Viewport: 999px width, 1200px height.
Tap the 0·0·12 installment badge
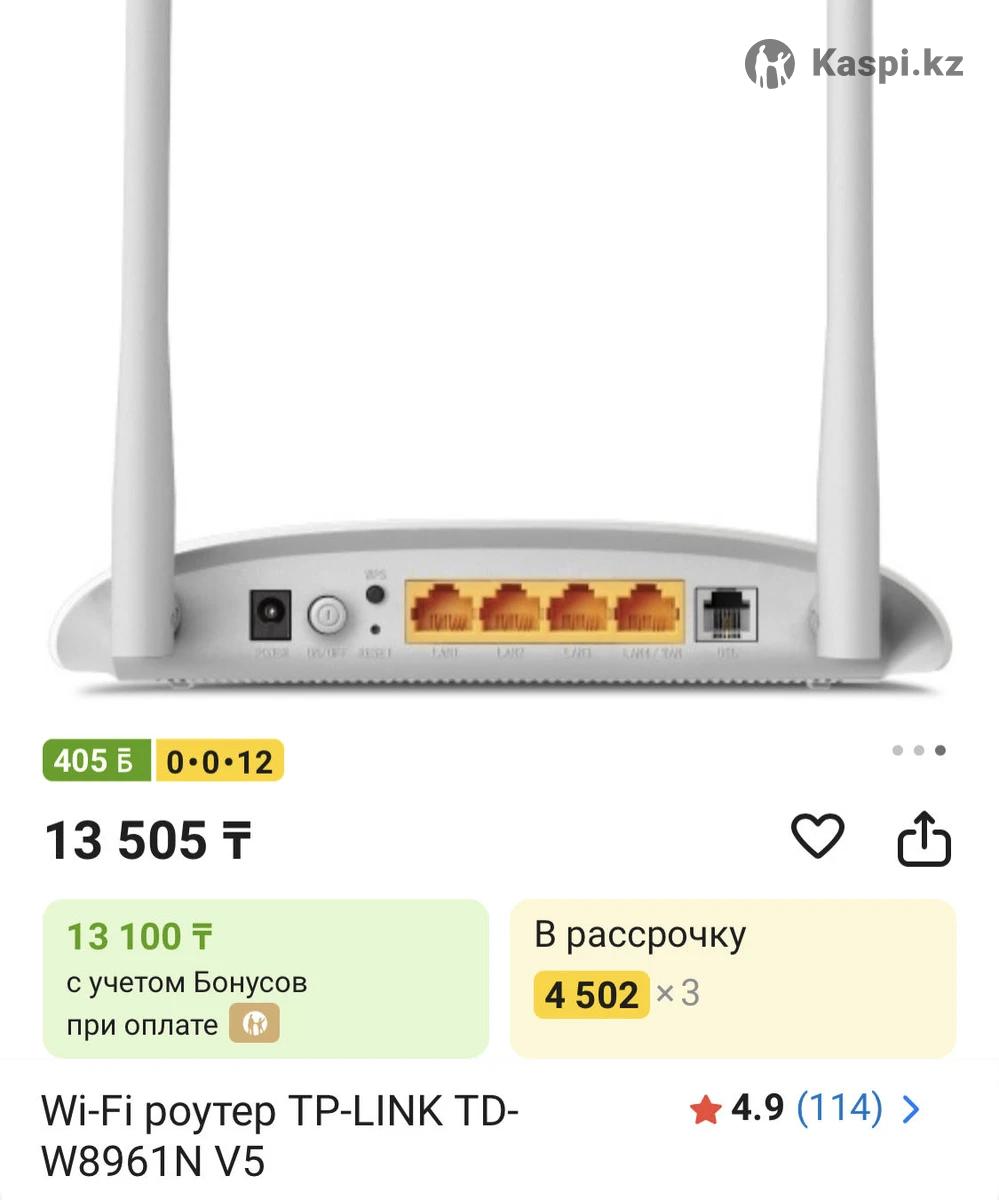(219, 761)
